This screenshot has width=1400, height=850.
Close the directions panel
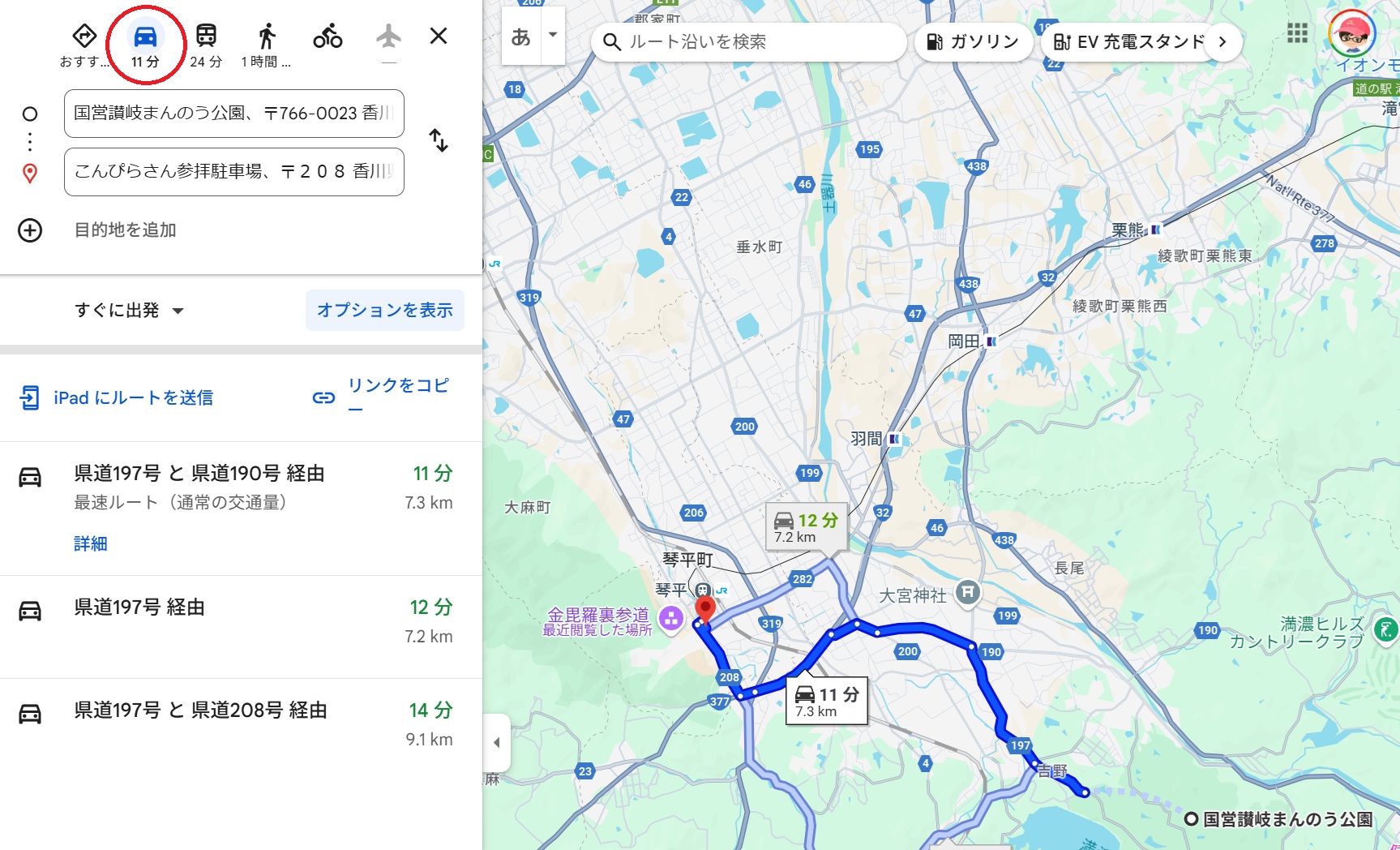pos(439,36)
